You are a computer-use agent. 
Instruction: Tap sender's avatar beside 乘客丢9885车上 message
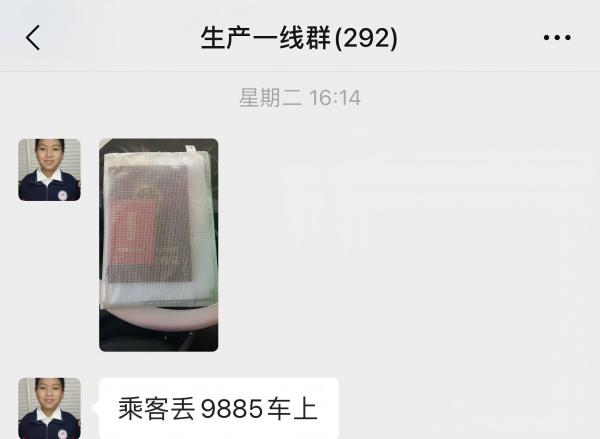[49, 407]
